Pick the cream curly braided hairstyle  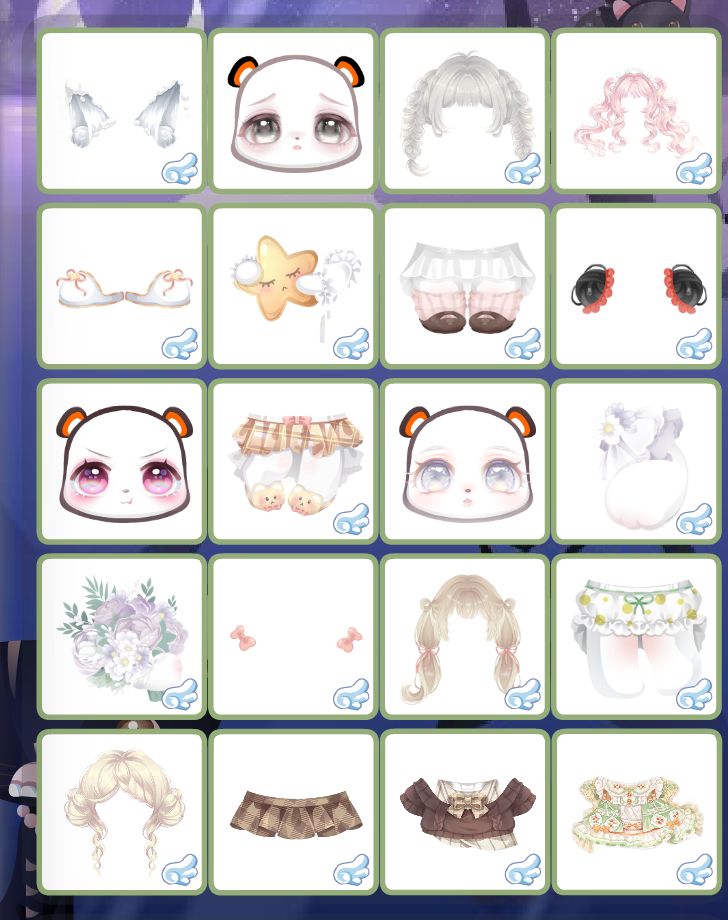(x=121, y=811)
